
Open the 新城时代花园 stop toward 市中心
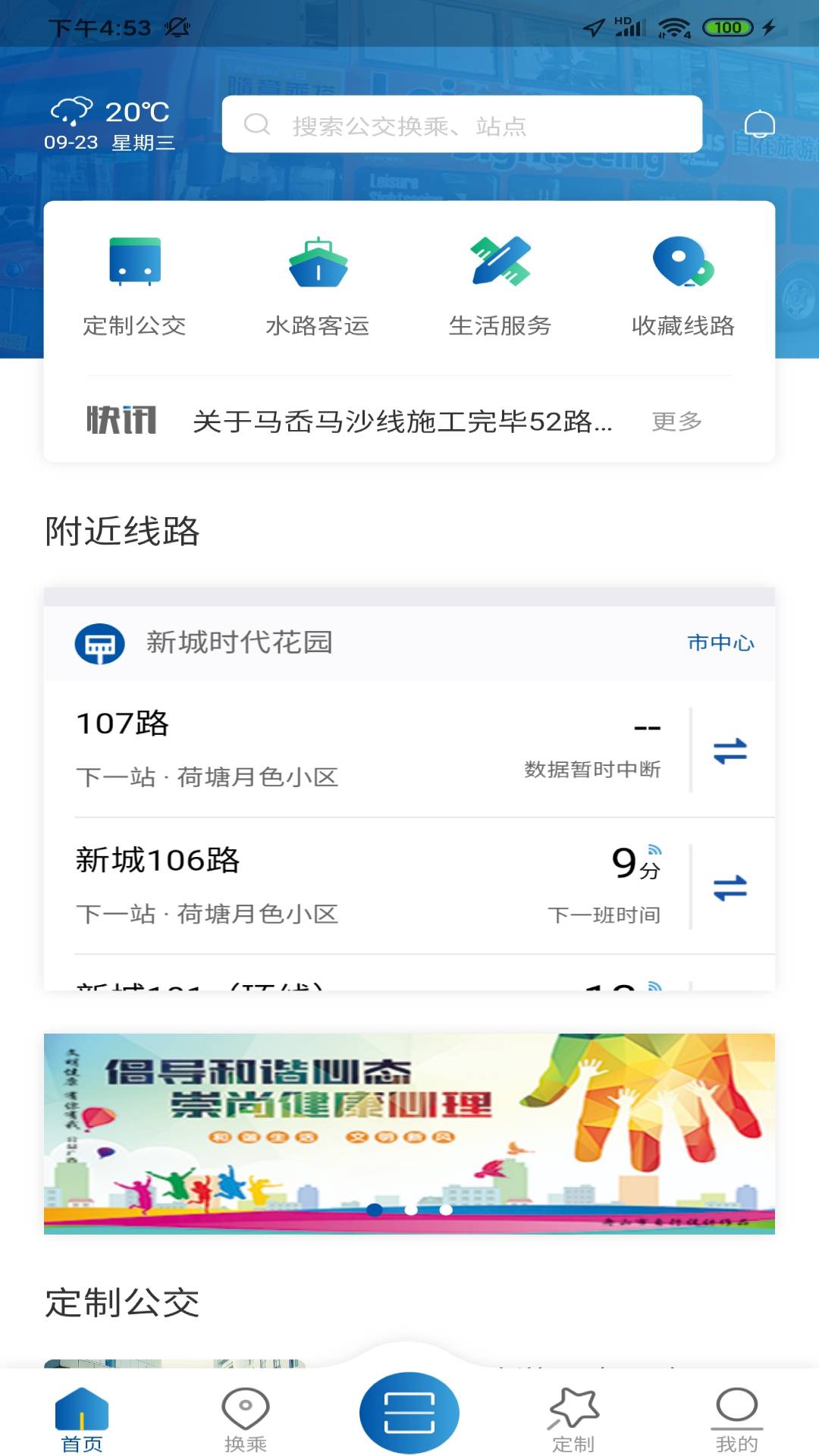(x=409, y=643)
